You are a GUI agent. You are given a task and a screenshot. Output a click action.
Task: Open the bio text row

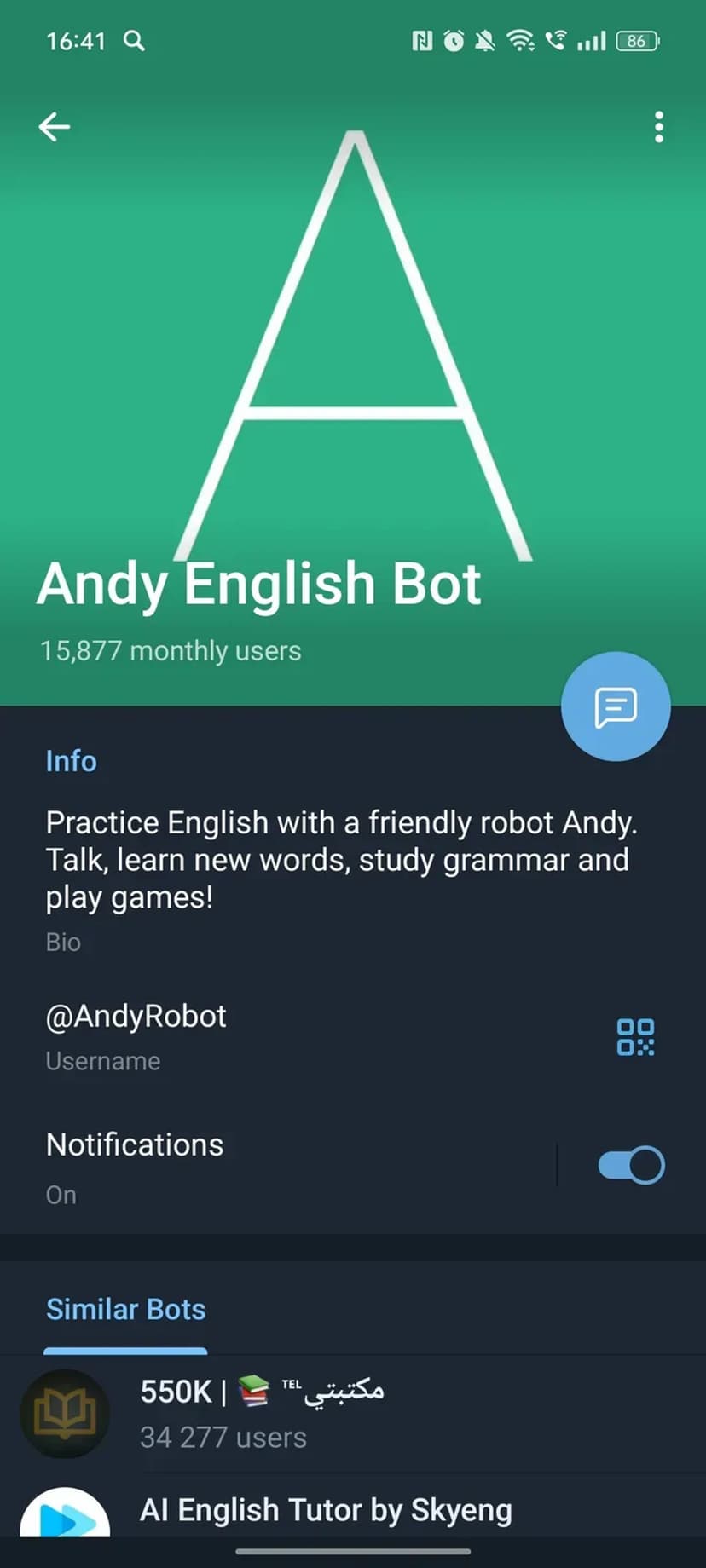pos(341,876)
